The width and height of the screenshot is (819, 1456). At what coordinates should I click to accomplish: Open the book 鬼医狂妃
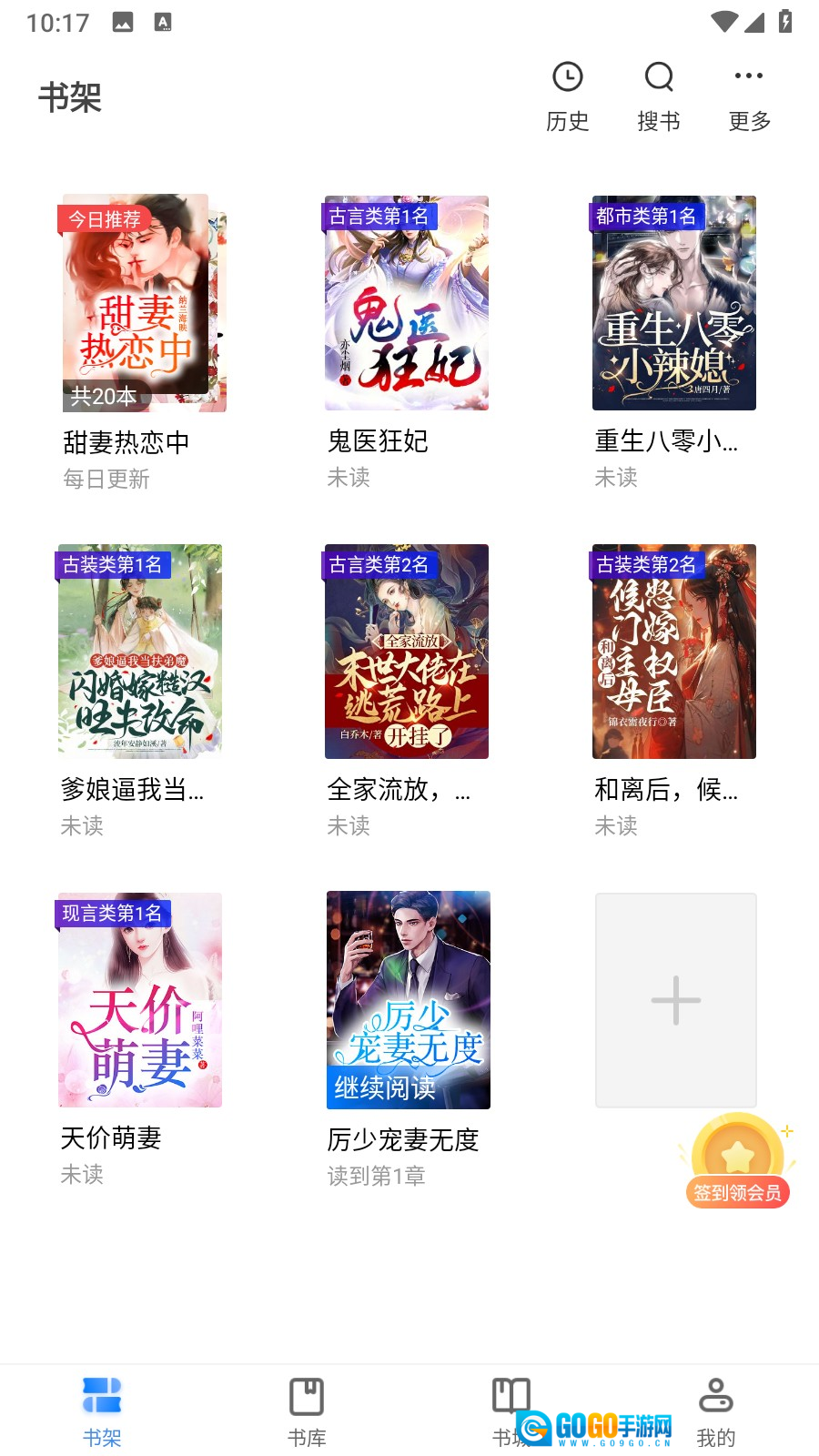[x=406, y=303]
